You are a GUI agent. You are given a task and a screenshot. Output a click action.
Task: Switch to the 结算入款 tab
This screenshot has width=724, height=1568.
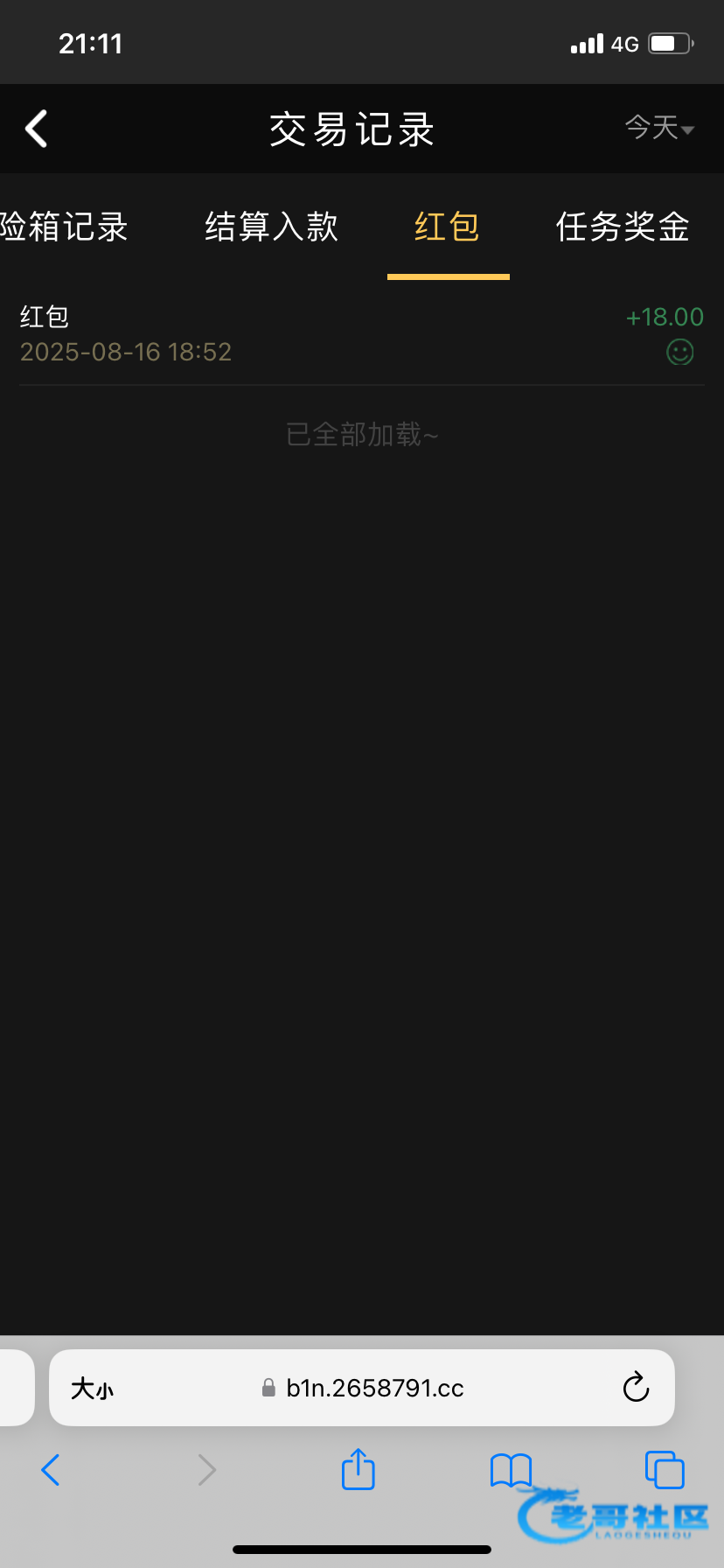coord(271,227)
